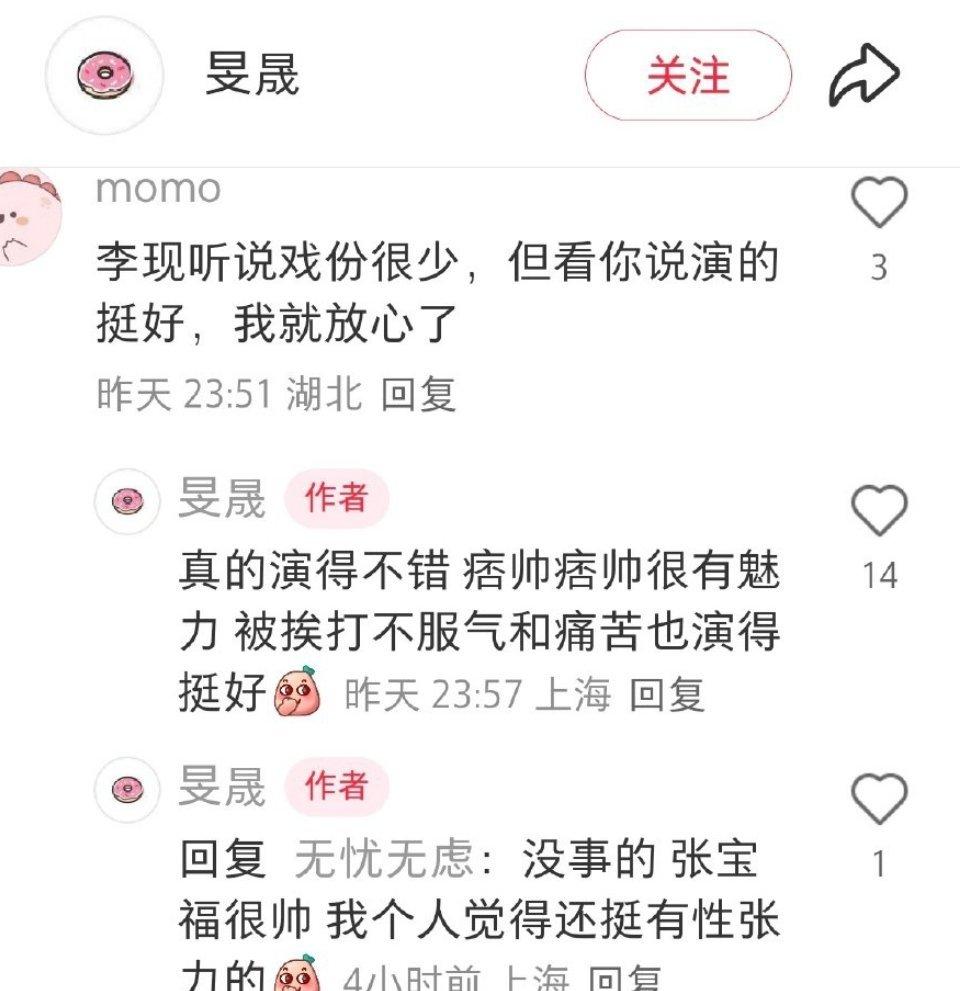This screenshot has height=991, width=960.
Task: Like the author's reply to 无忧无虑
Action: pos(878,802)
